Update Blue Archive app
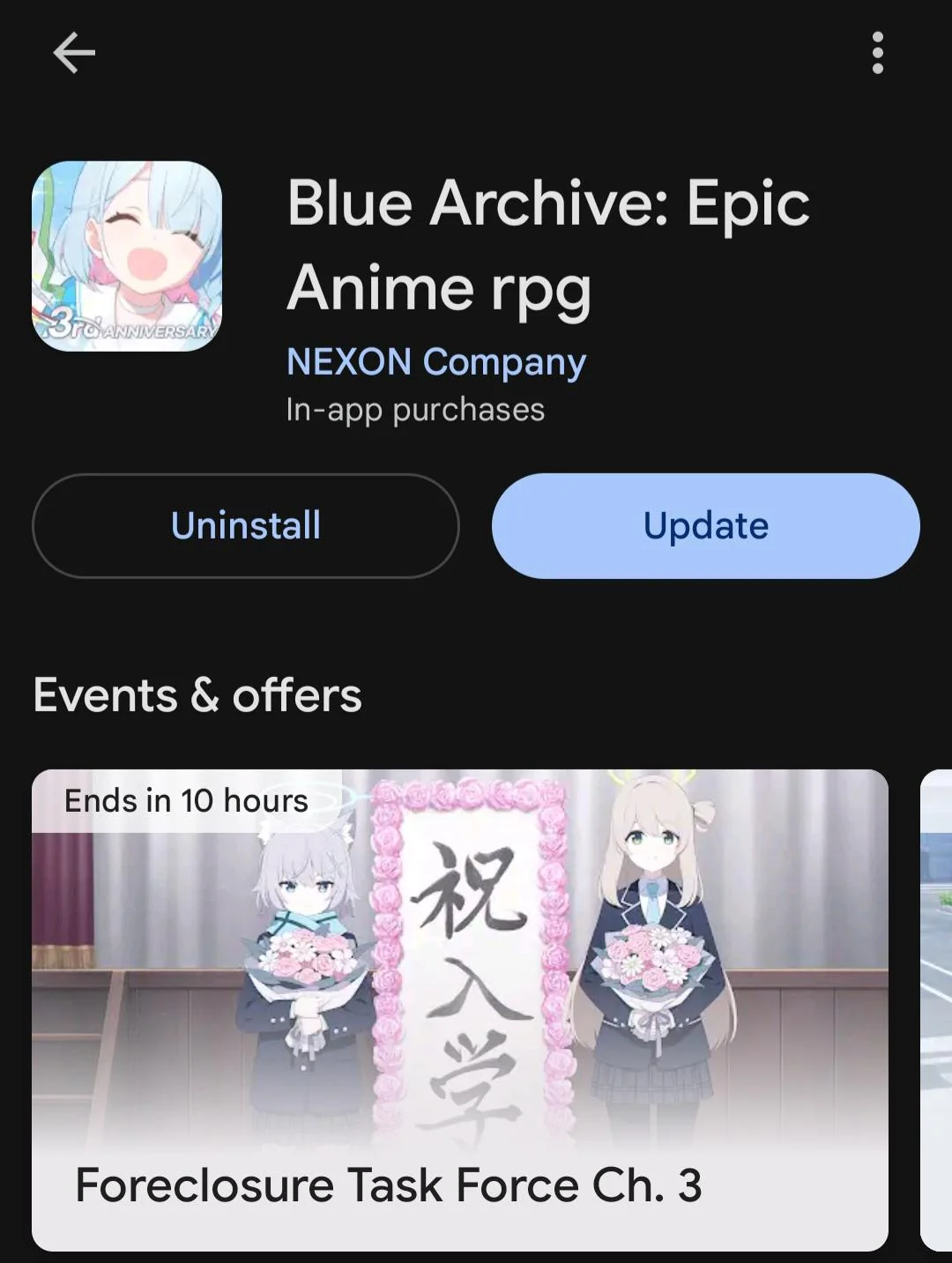Image resolution: width=952 pixels, height=1263 pixels. coord(706,526)
